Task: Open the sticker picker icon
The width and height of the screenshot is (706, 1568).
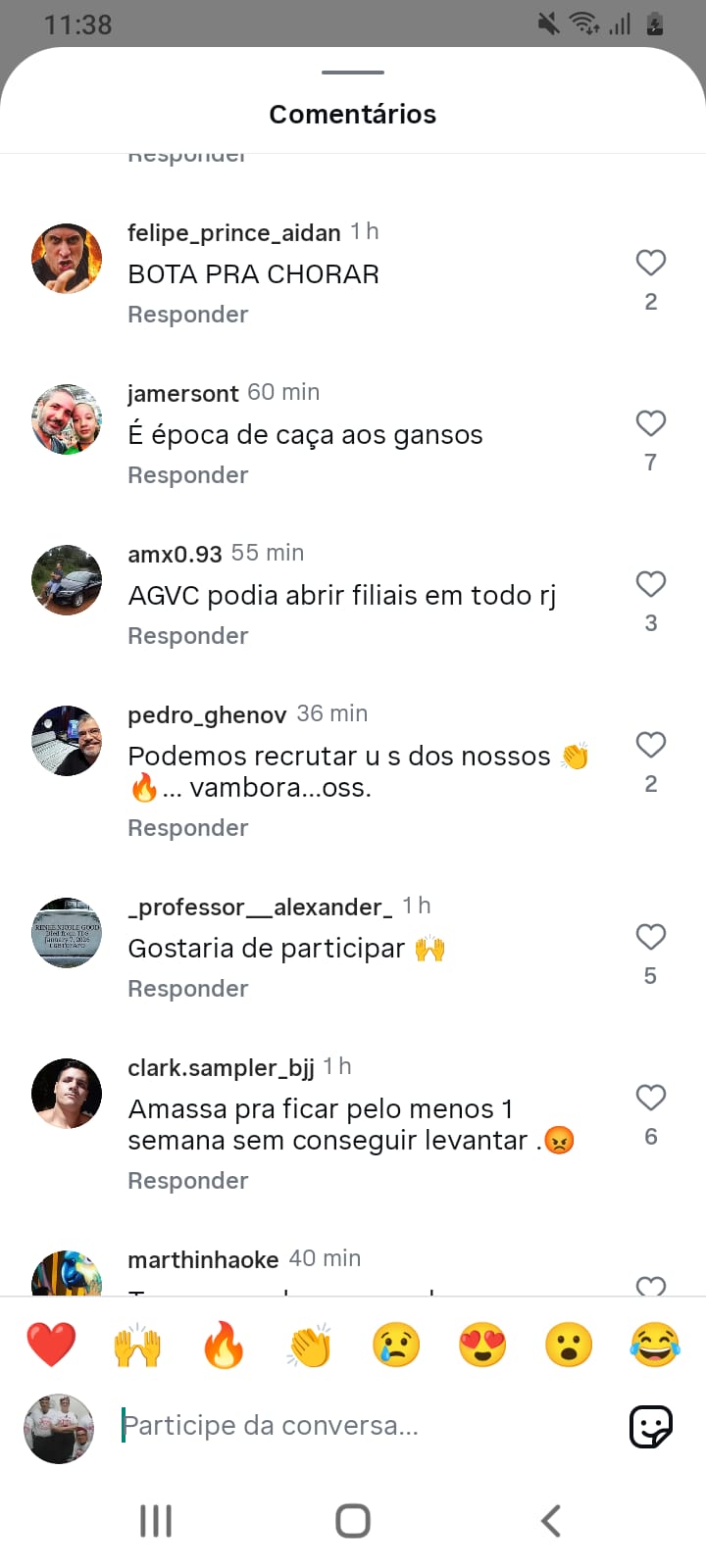Action: [x=651, y=1426]
